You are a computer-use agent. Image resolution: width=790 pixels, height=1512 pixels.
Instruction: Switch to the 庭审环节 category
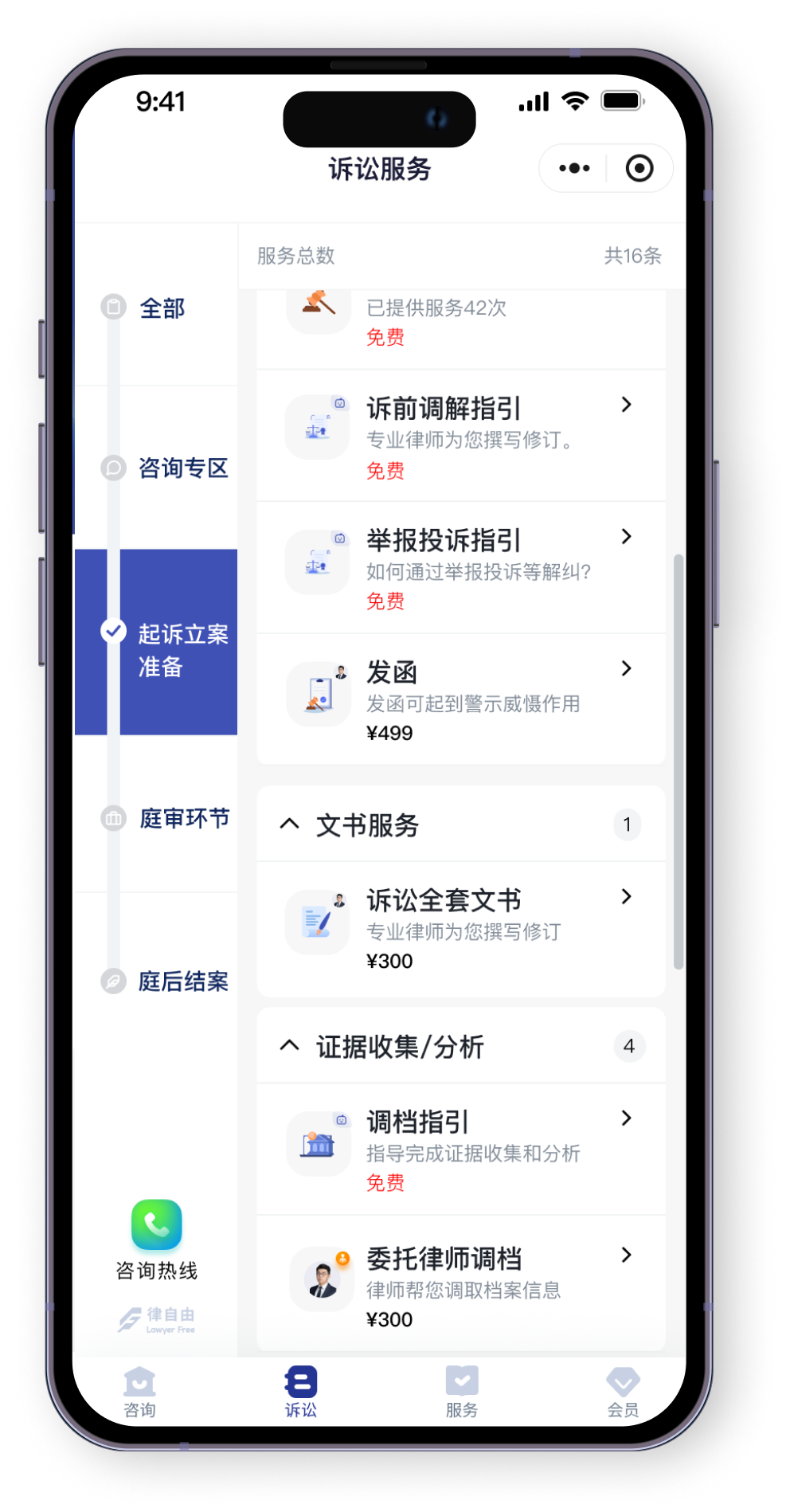point(184,818)
